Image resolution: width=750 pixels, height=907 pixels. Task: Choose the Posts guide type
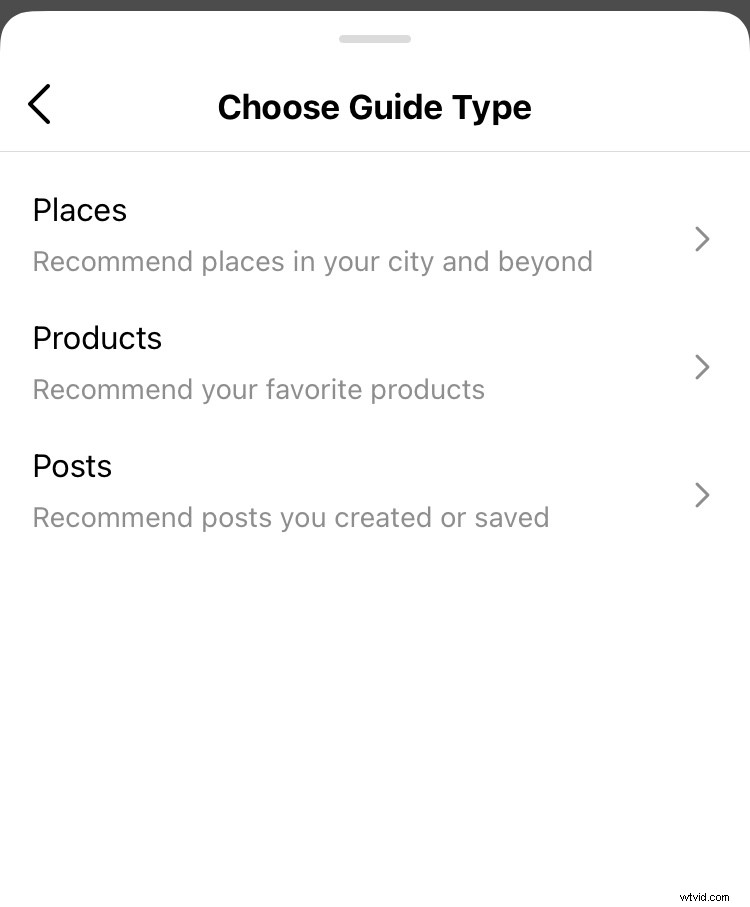click(x=72, y=467)
